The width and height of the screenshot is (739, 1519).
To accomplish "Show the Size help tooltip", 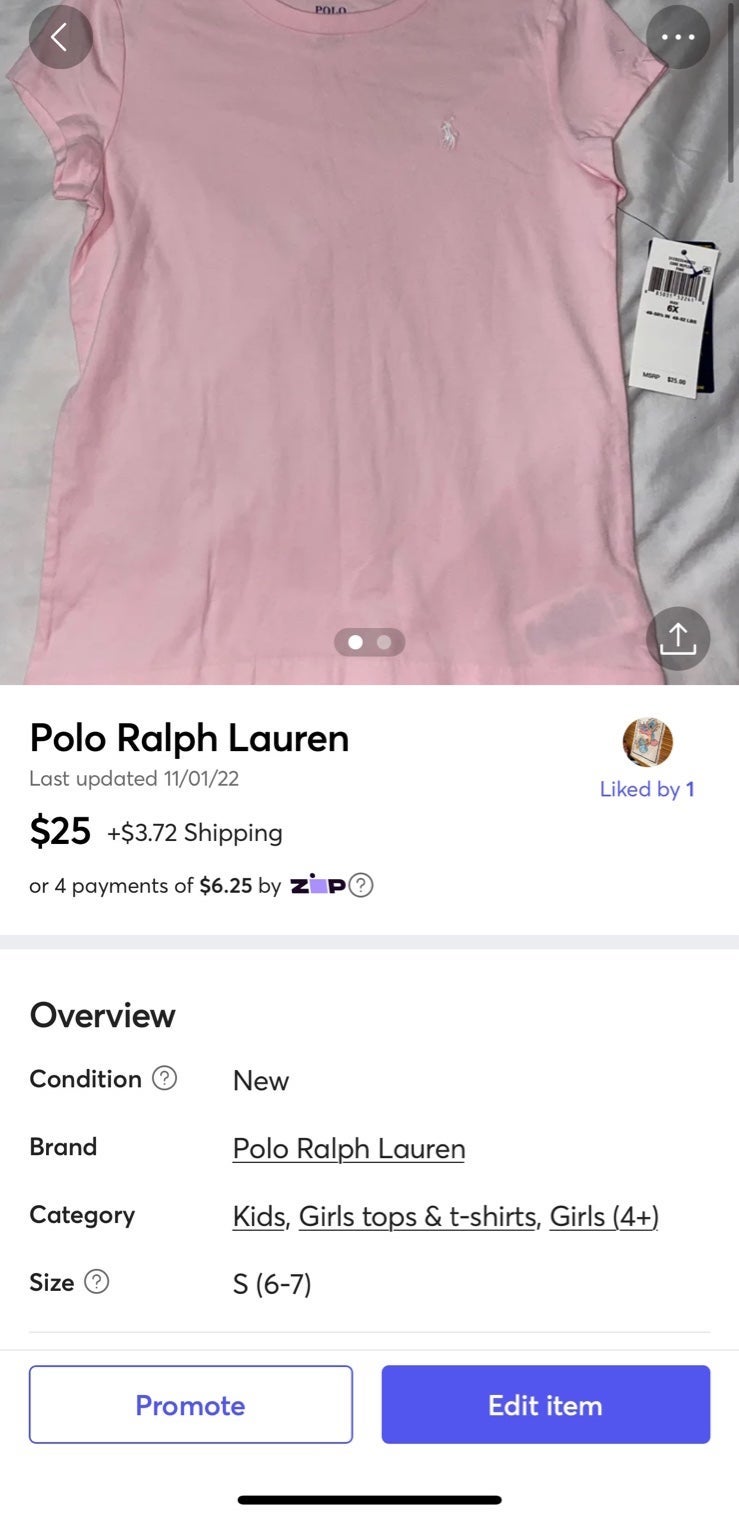I will [96, 1282].
